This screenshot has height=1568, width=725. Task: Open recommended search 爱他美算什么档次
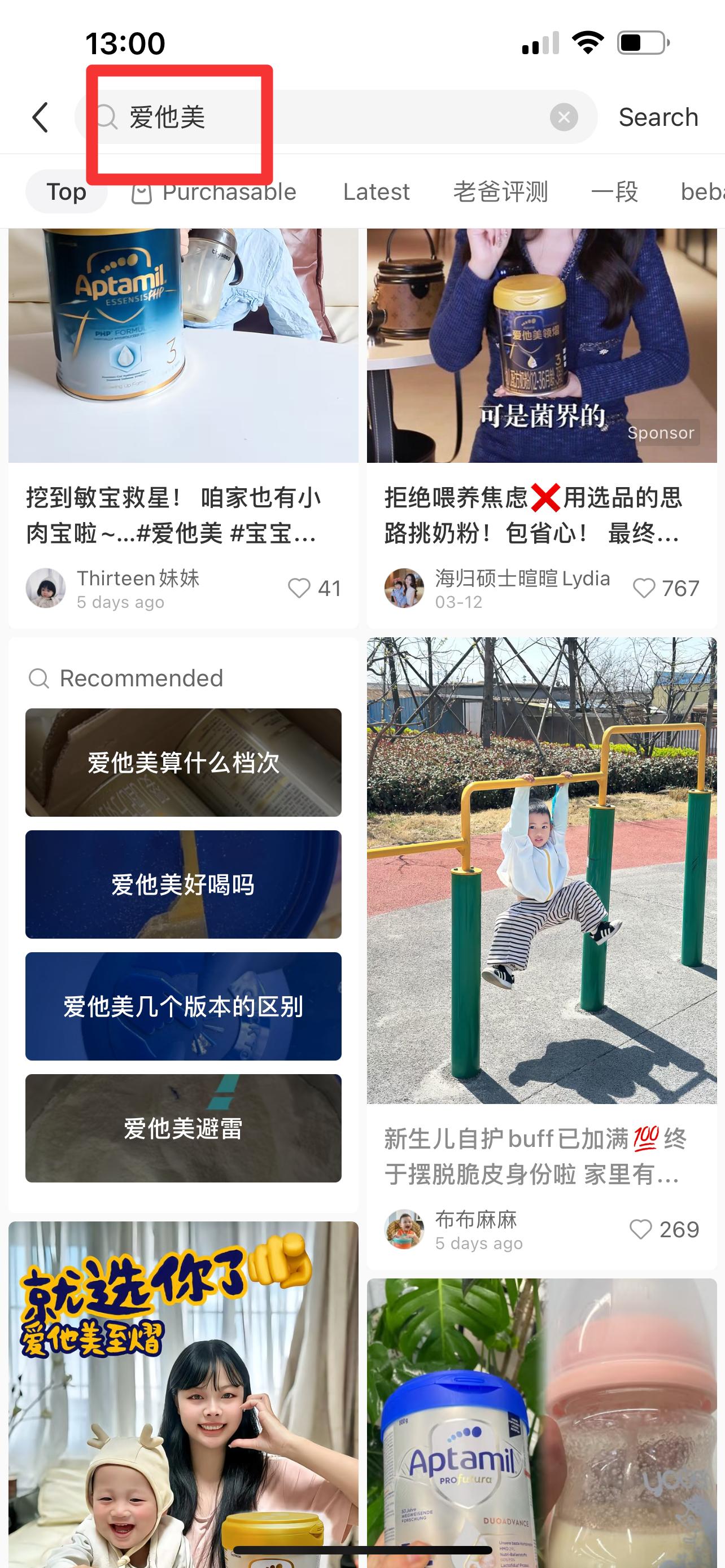click(184, 762)
